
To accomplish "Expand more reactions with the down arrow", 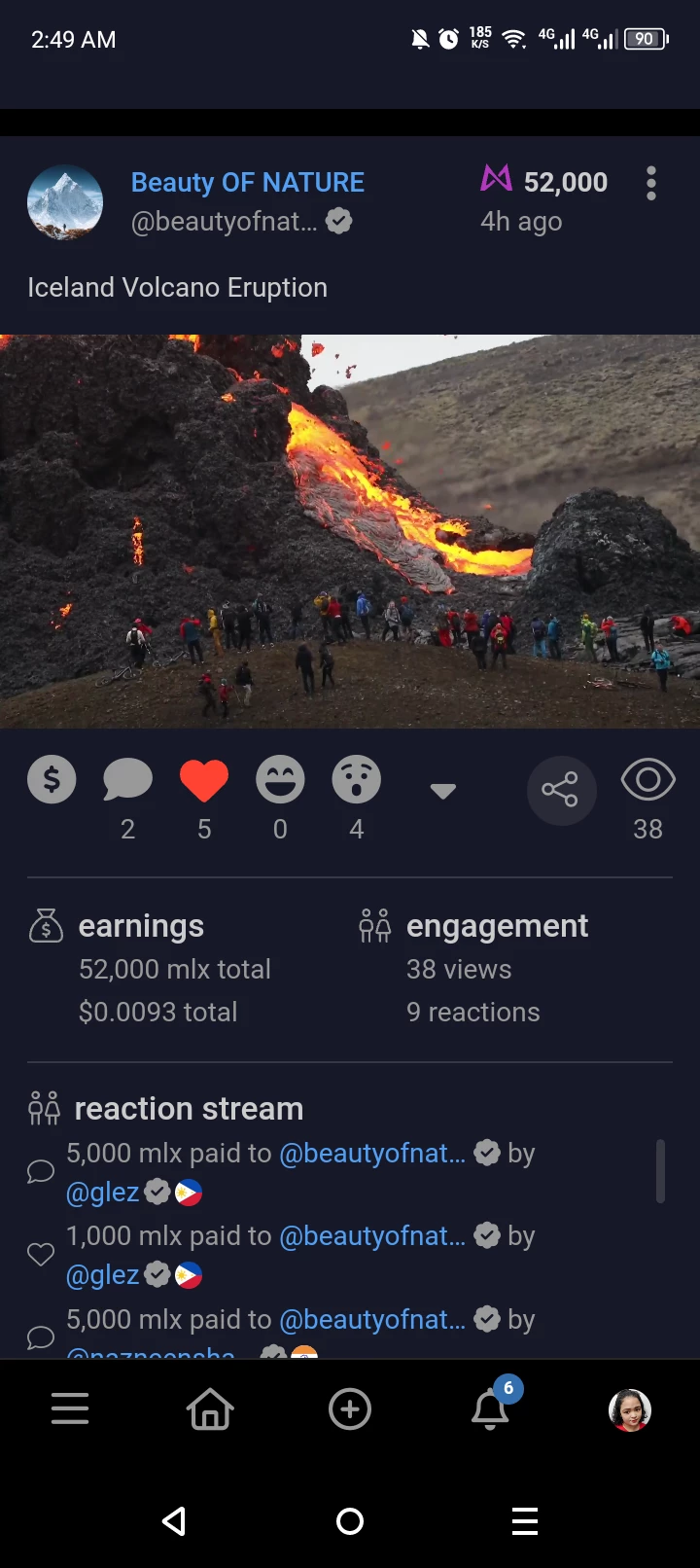I will pyautogui.click(x=443, y=791).
